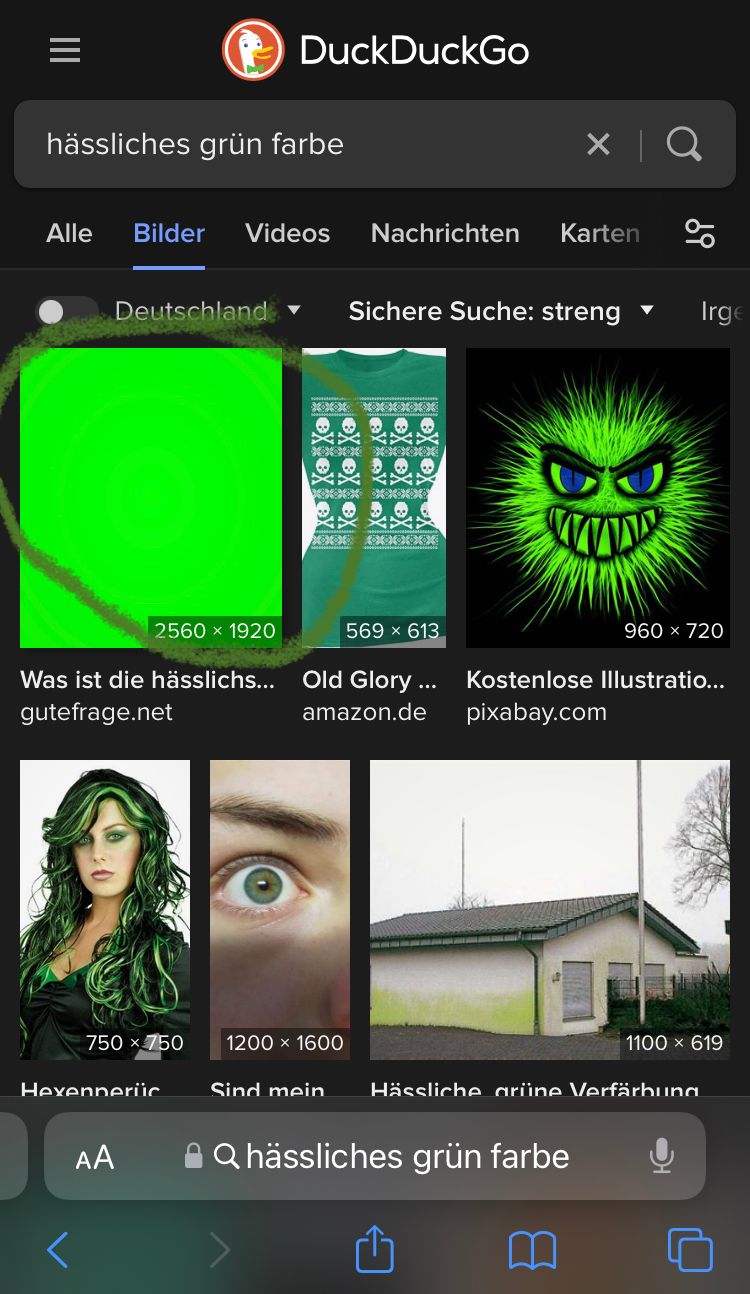
Task: Open the green eye close-up image
Action: pyautogui.click(x=280, y=909)
